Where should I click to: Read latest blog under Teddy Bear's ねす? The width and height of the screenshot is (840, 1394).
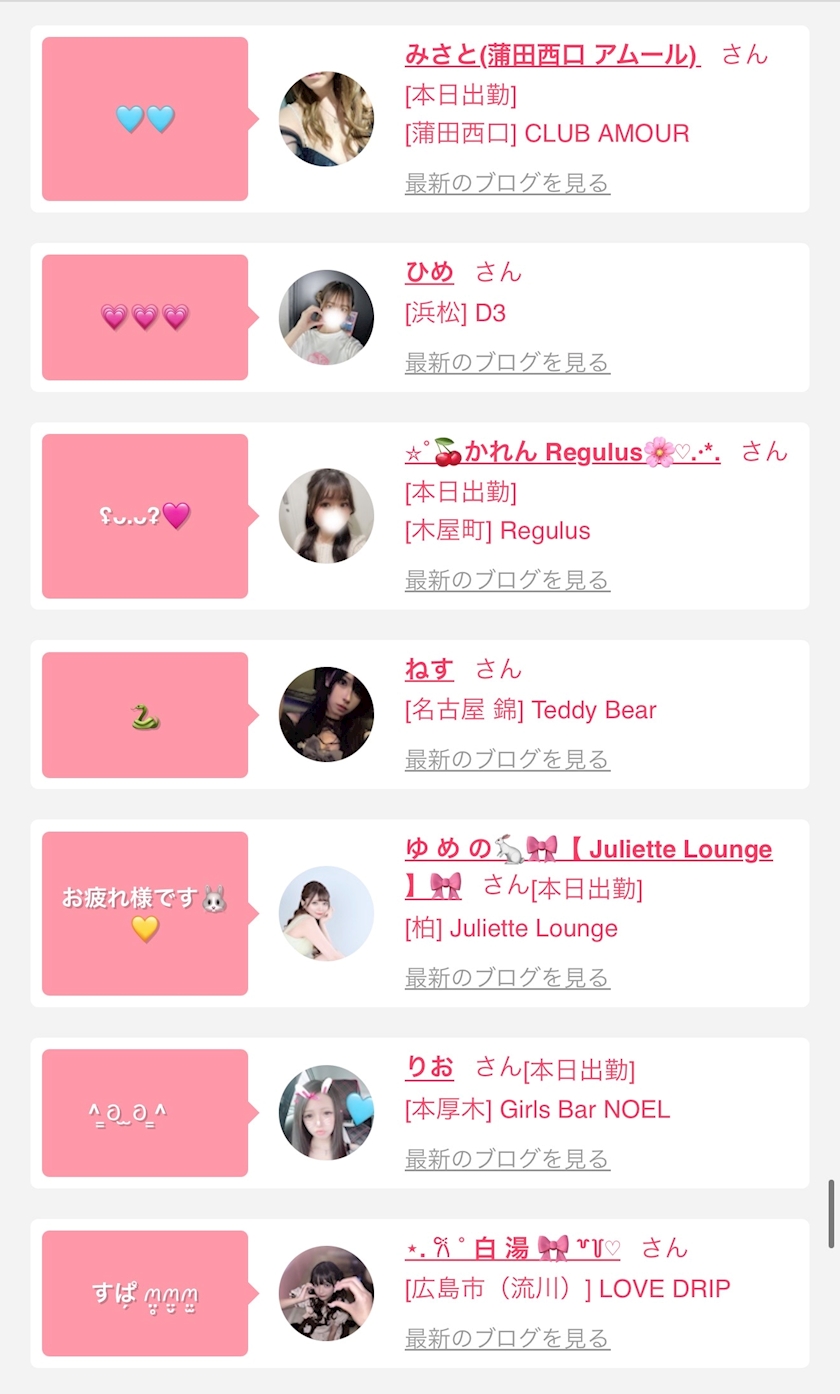point(507,759)
